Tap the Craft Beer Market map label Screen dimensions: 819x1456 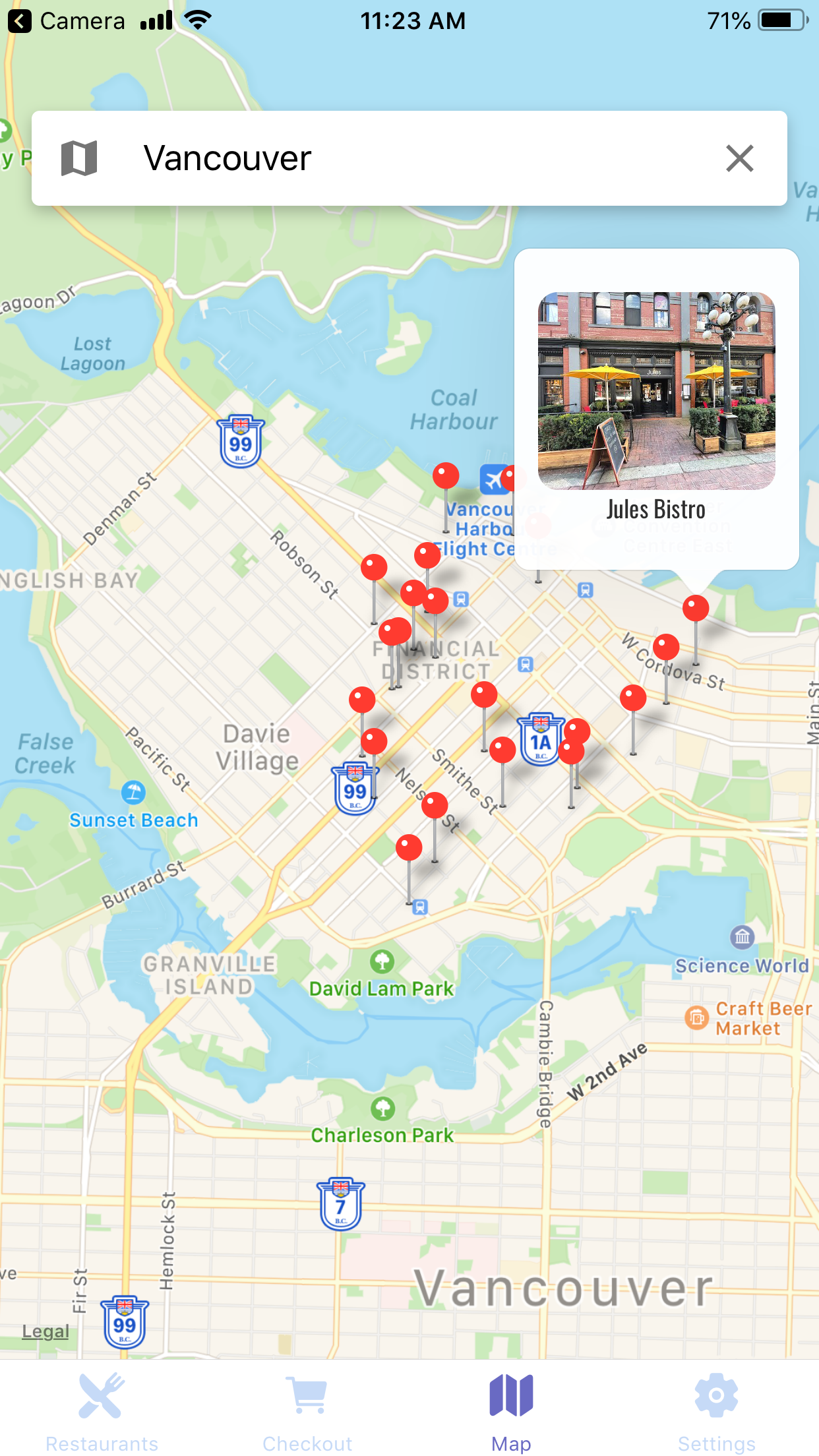click(x=749, y=1018)
